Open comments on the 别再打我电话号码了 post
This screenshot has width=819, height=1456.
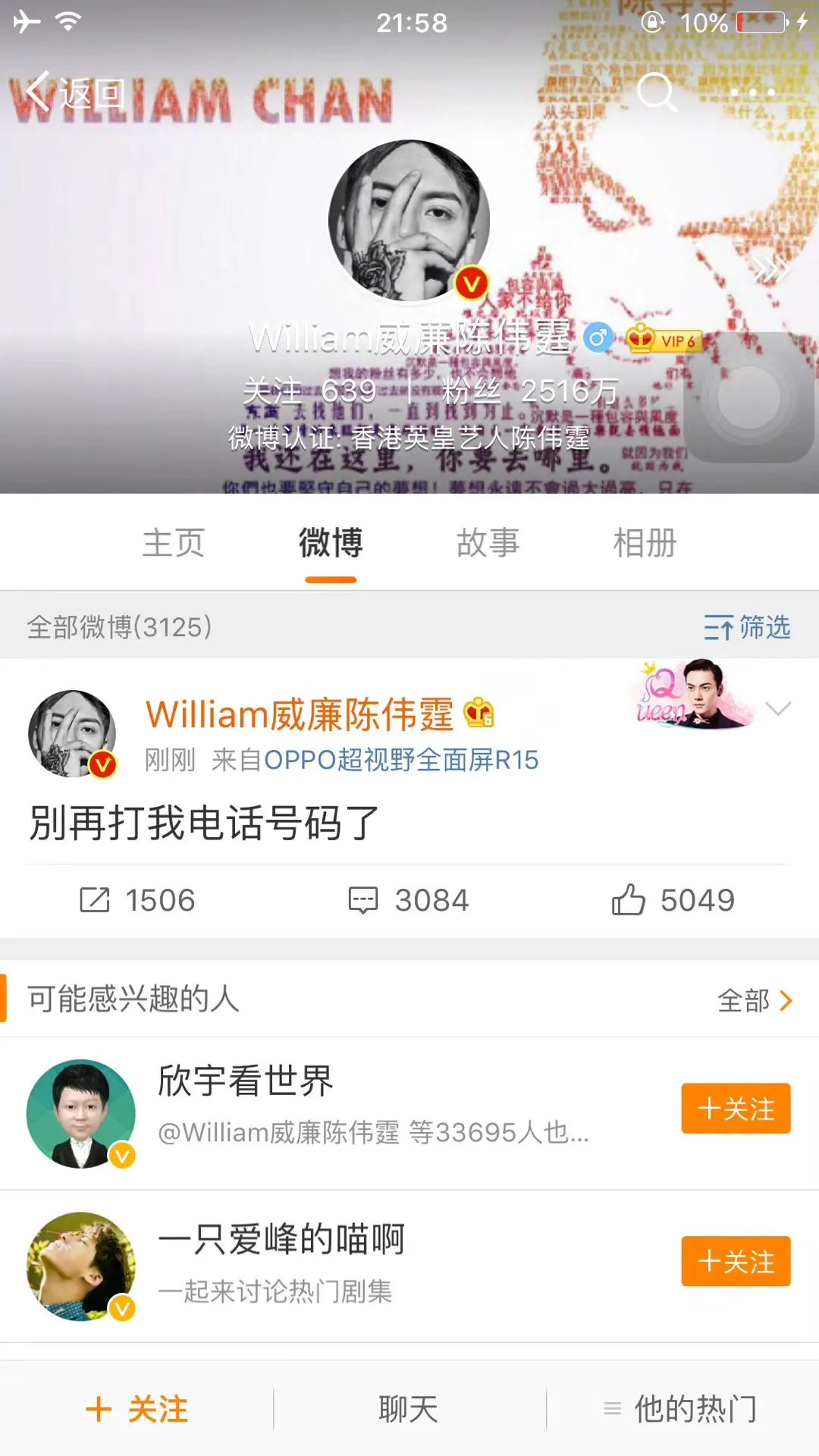(x=409, y=900)
